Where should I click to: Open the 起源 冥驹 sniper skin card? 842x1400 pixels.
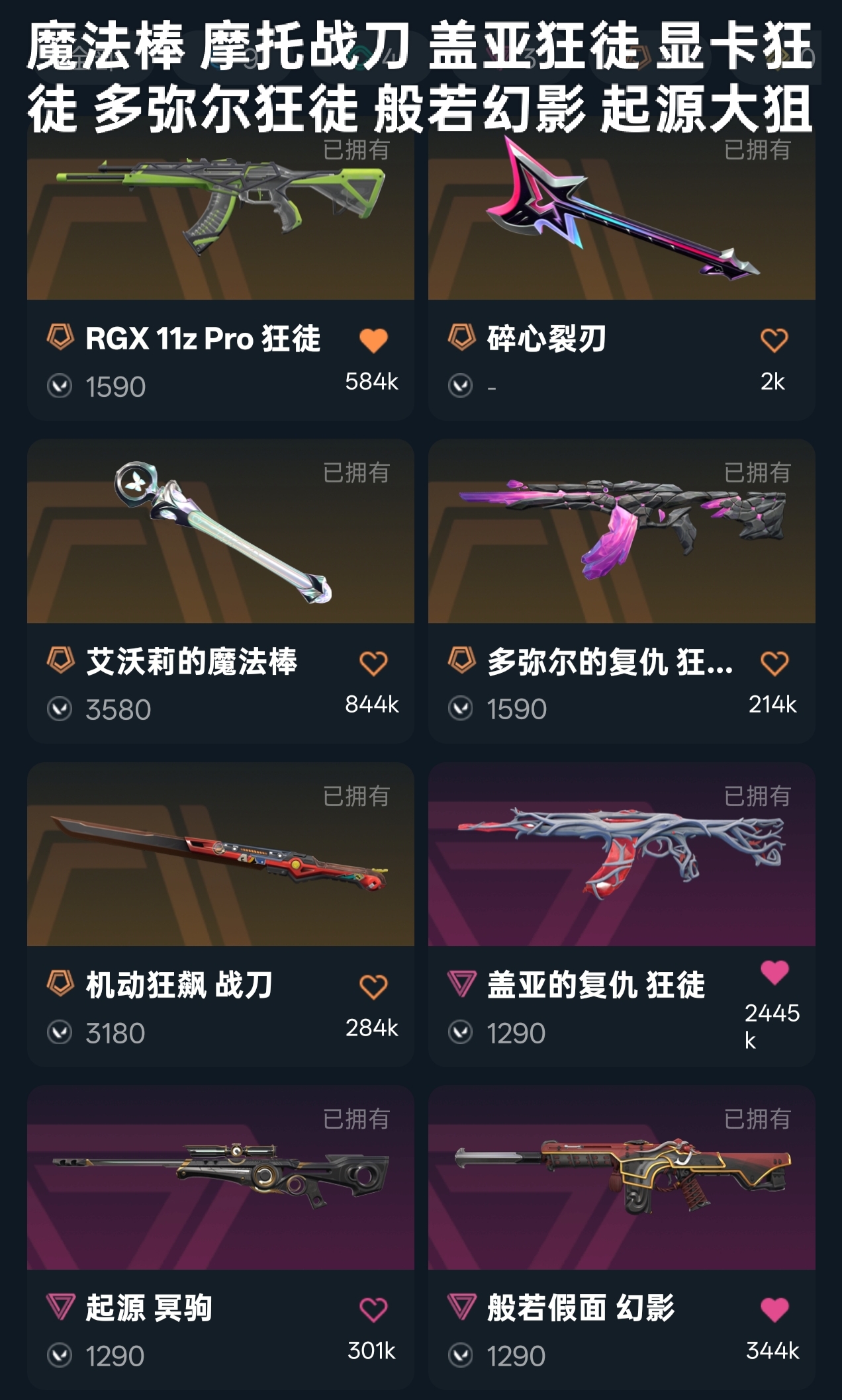[x=220, y=1237]
